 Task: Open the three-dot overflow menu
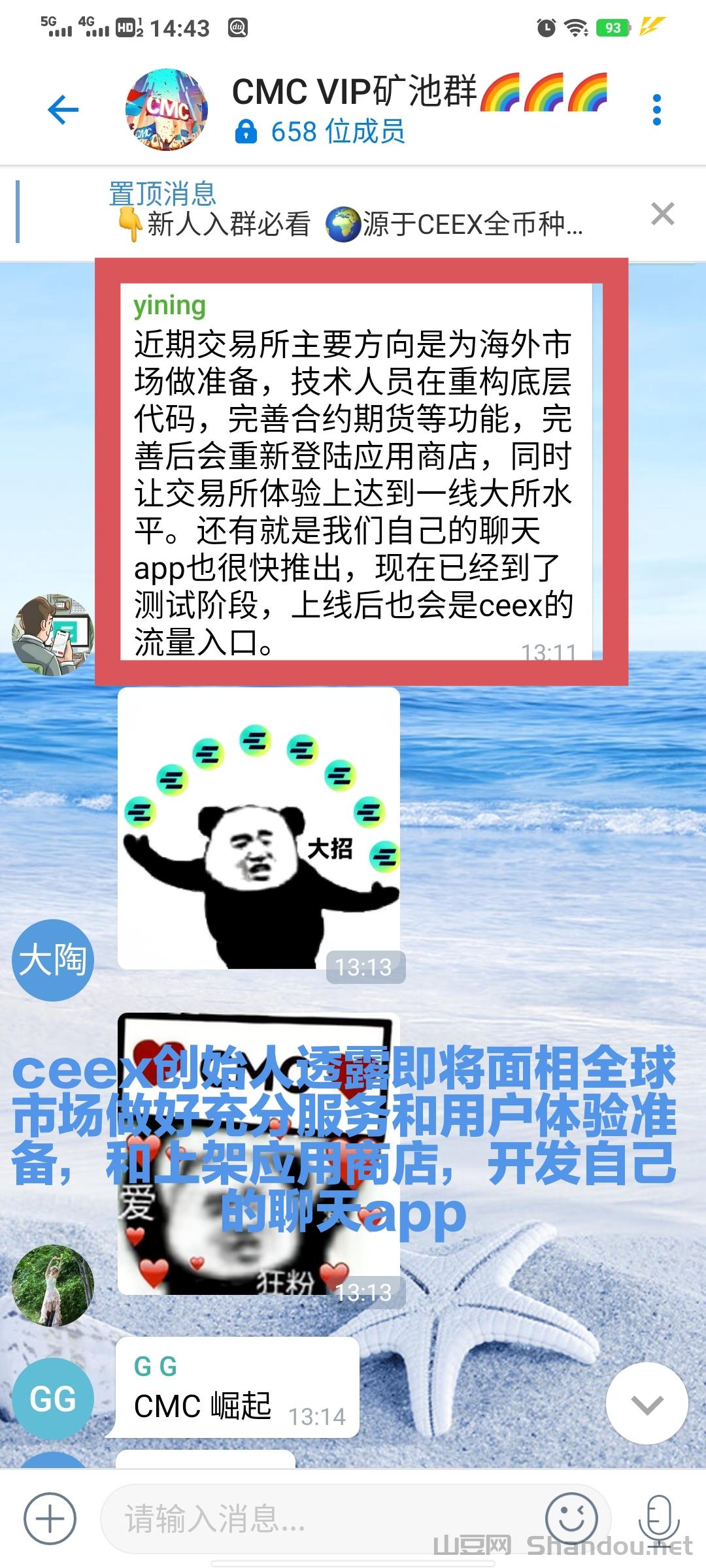coord(657,110)
